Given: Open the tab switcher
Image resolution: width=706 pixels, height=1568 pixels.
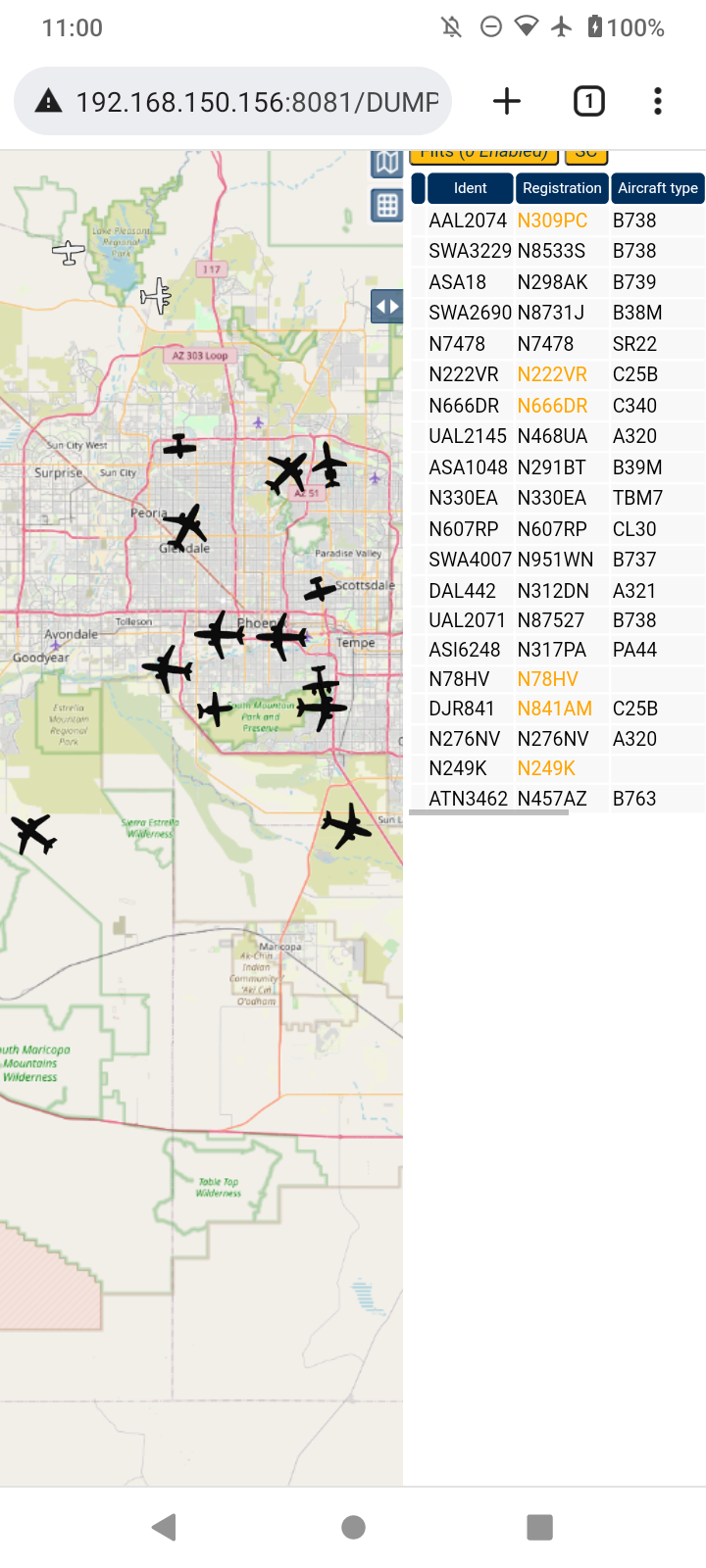Looking at the screenshot, I should coord(588,101).
